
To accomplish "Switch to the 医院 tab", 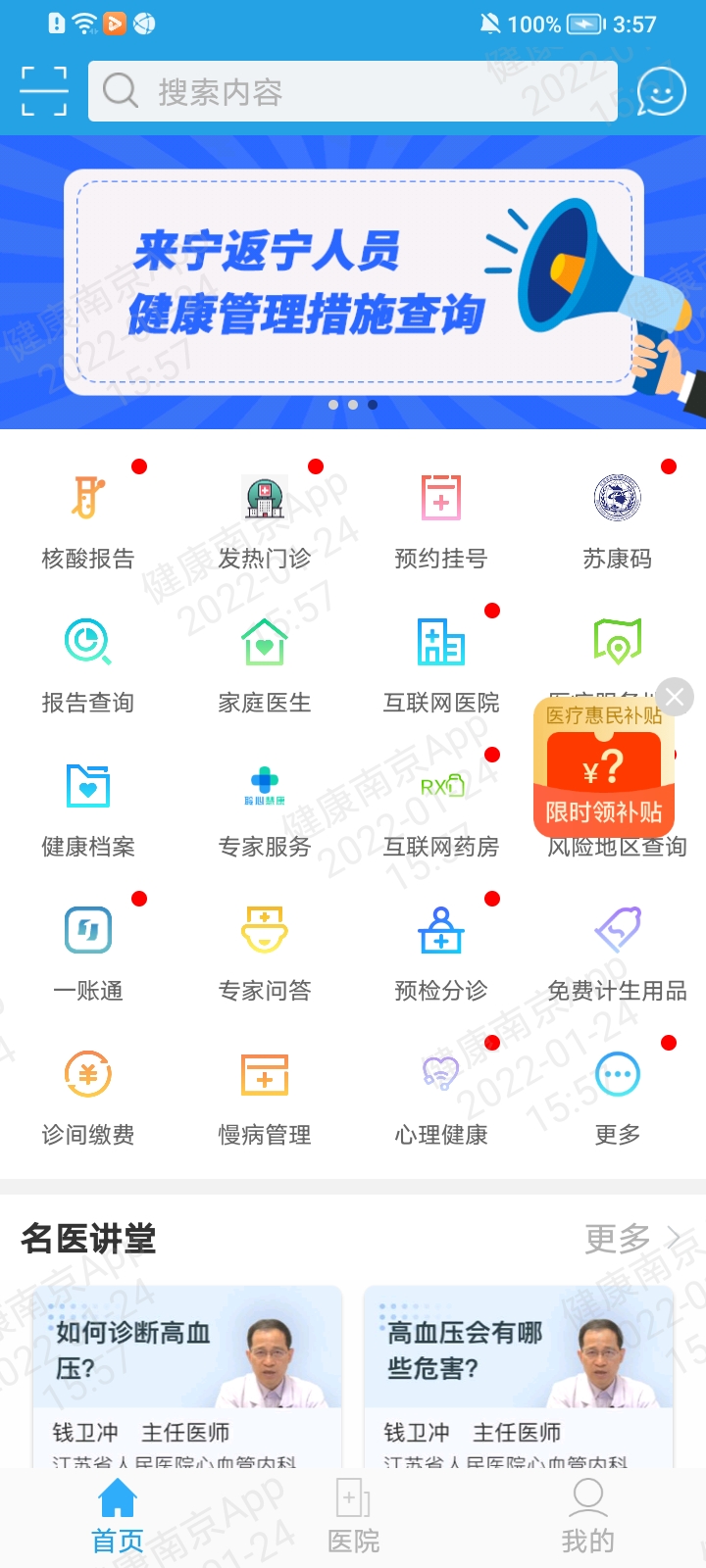I will (353, 1517).
